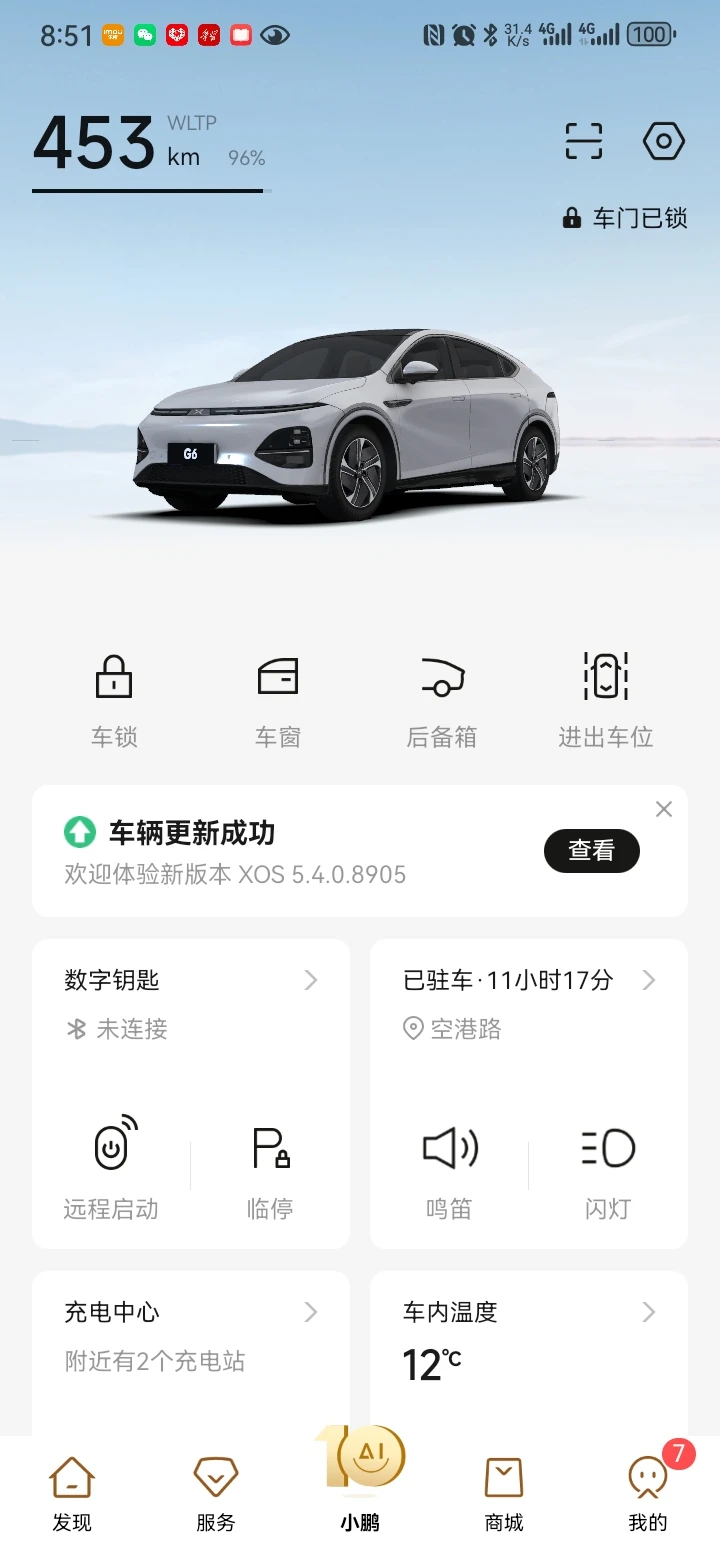720x1560 pixels.
Task: Dismiss the 车辆更新成功 banner
Action: coord(664,809)
